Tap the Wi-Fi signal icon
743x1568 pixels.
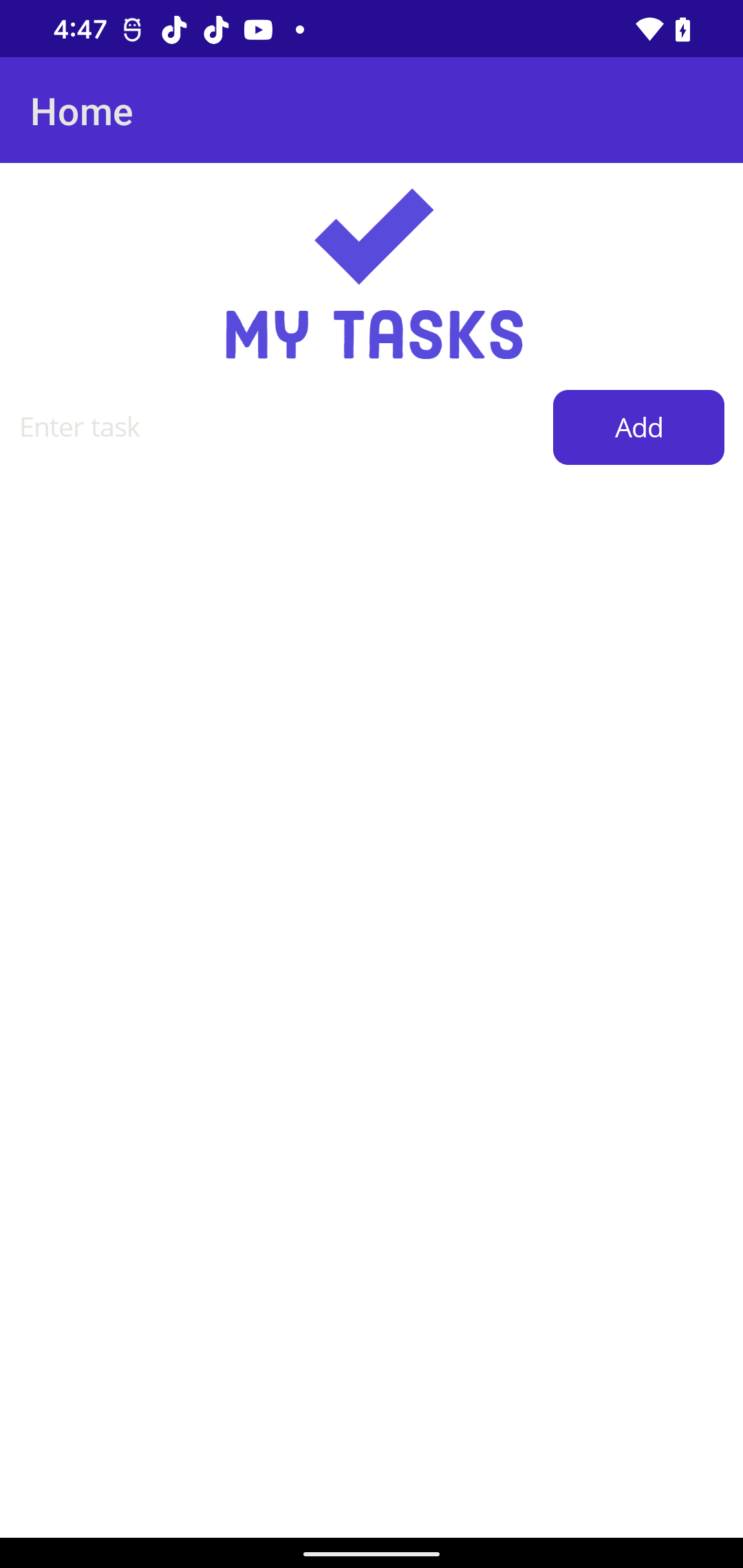click(x=647, y=29)
